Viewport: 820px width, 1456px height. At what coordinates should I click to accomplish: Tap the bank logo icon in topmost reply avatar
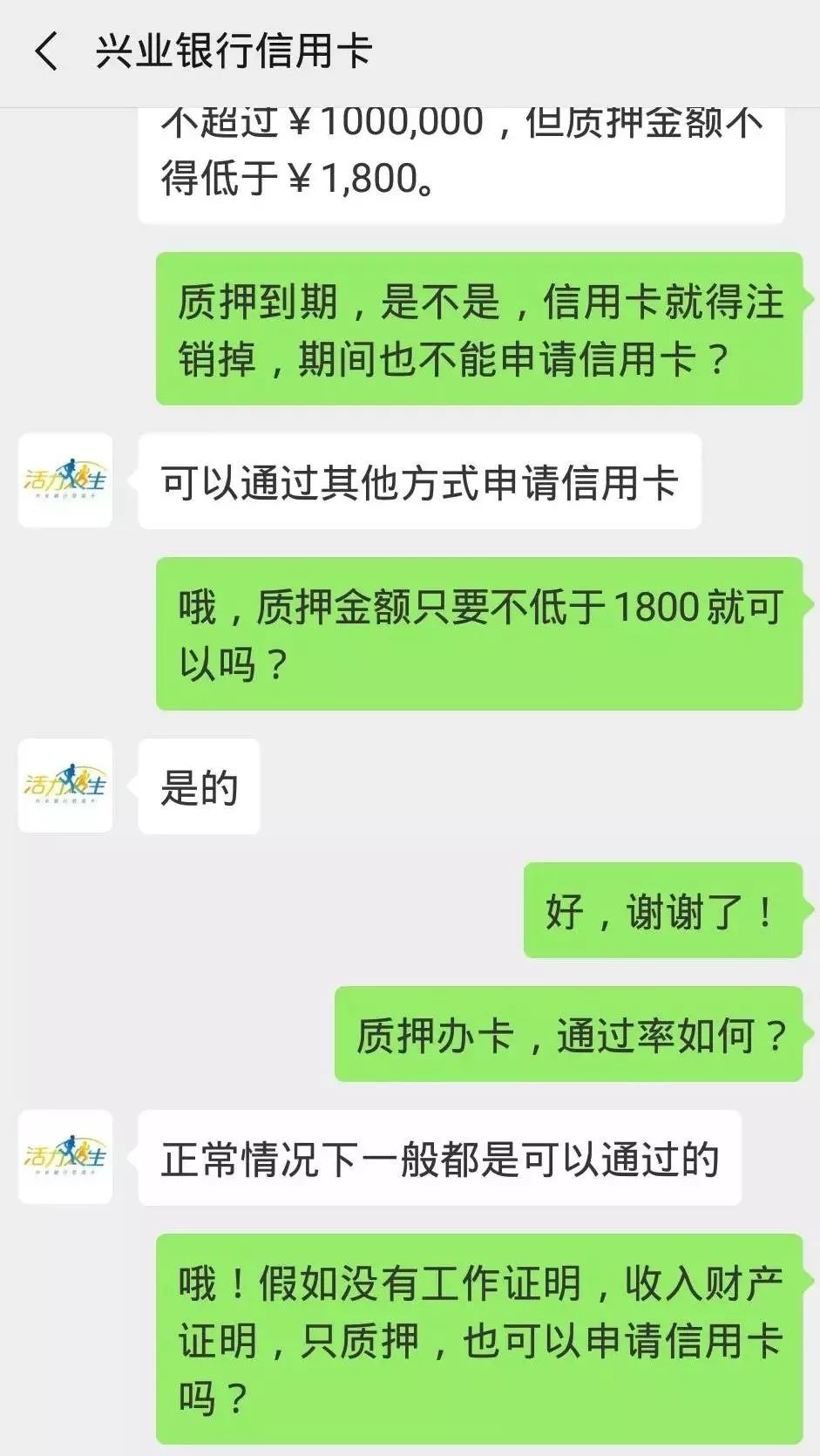65,481
